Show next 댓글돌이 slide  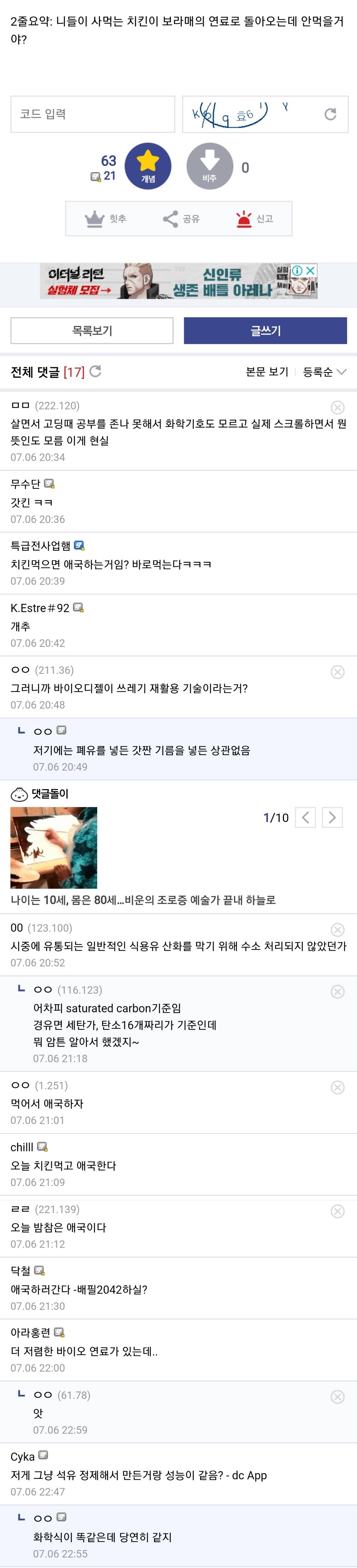332,818
